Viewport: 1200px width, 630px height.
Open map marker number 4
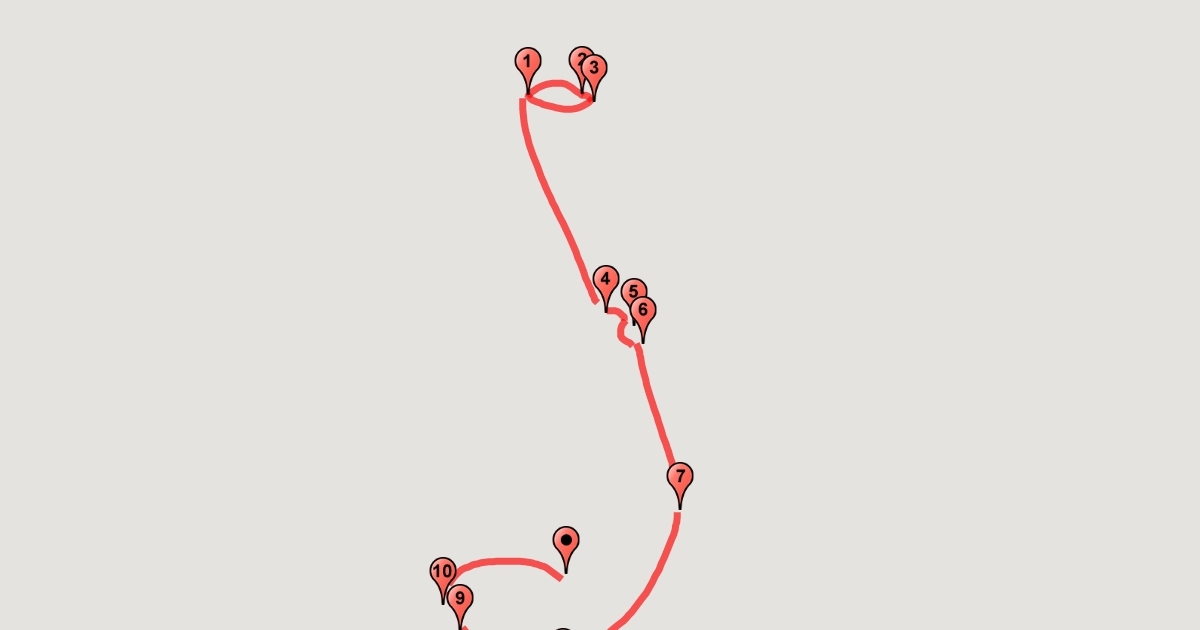coord(605,282)
